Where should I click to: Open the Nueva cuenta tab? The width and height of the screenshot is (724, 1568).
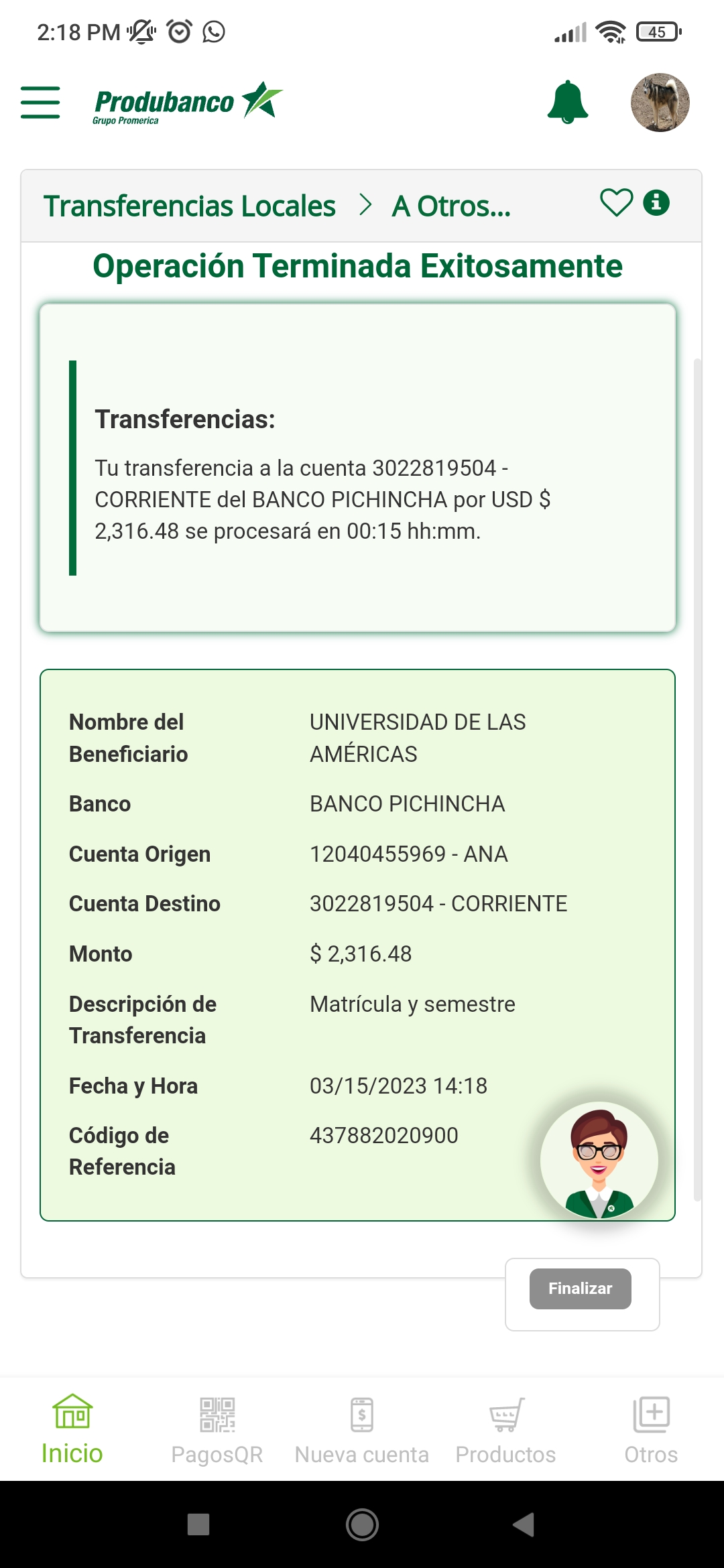362,1429
